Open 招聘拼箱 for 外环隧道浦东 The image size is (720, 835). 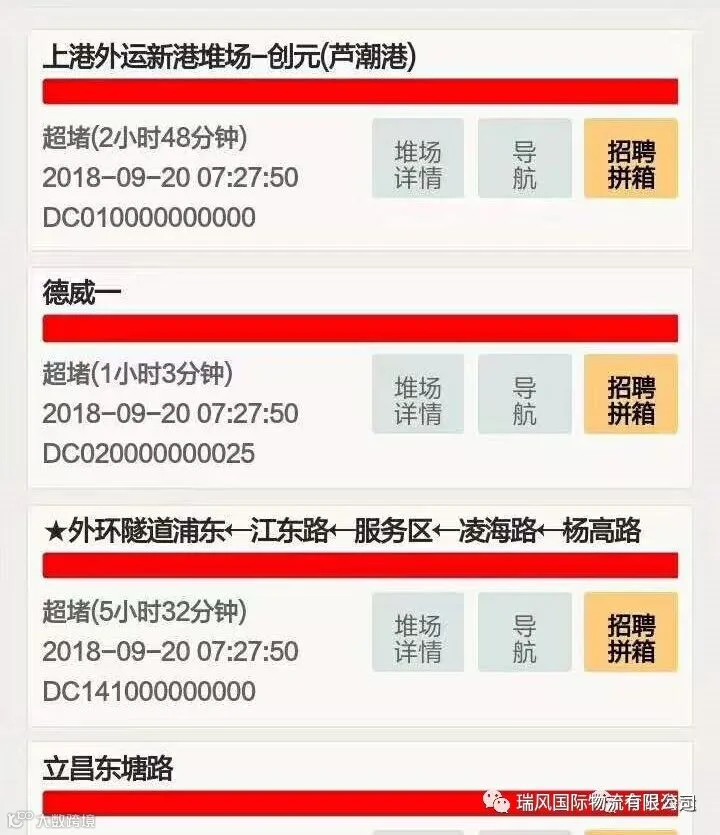coord(631,632)
